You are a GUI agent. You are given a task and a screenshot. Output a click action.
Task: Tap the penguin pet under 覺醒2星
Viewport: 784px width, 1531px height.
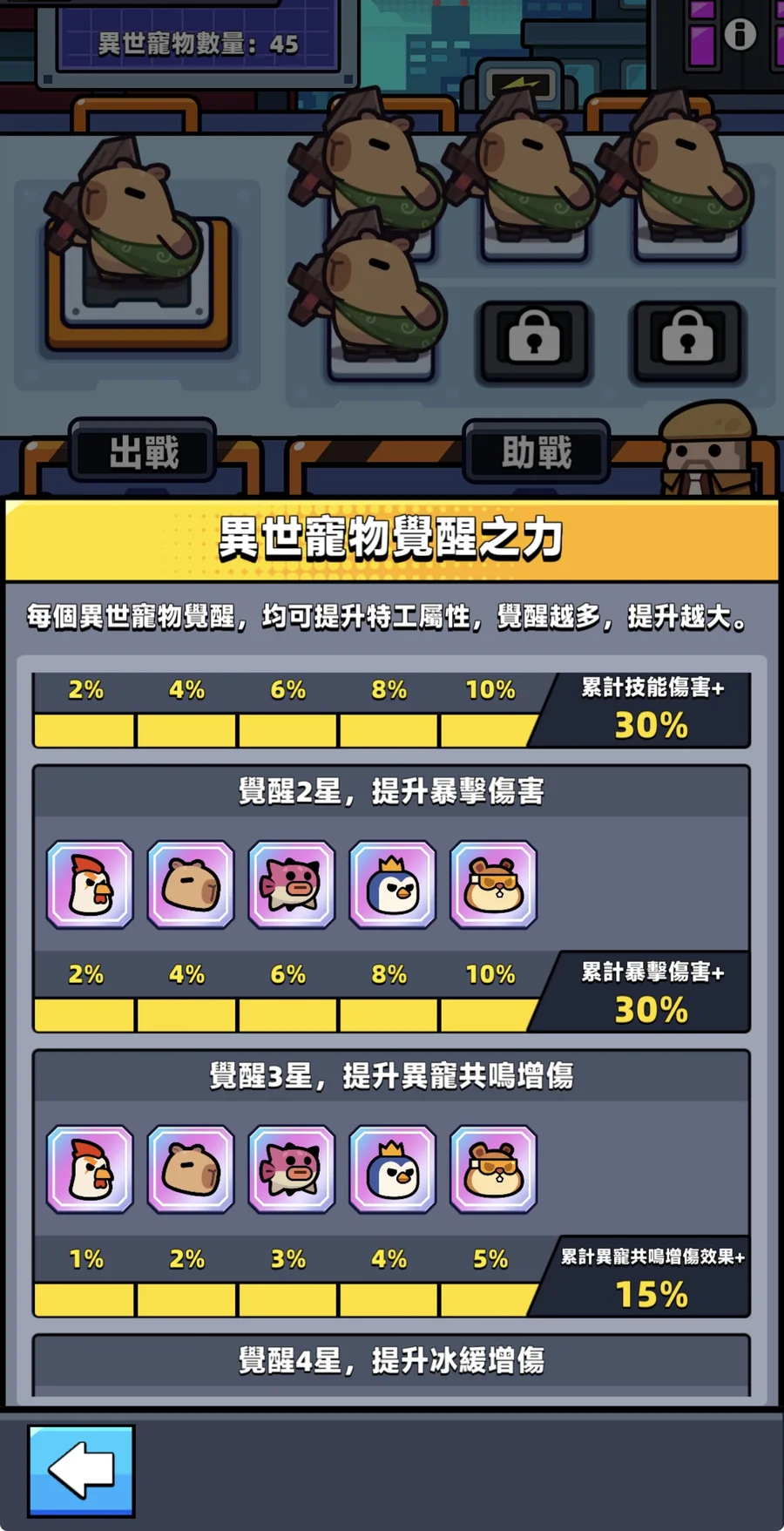coord(393,884)
